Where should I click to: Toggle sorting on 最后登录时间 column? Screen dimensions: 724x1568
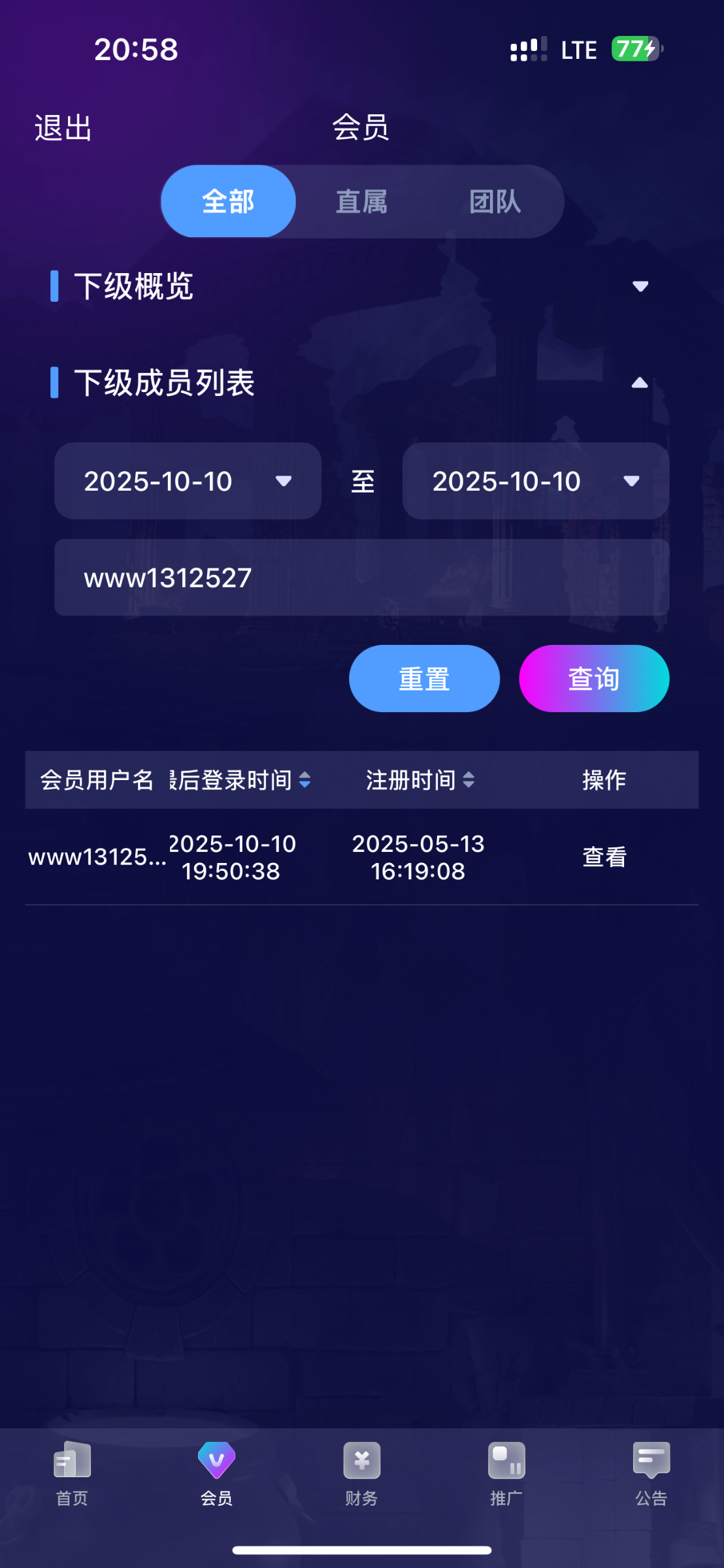(306, 780)
